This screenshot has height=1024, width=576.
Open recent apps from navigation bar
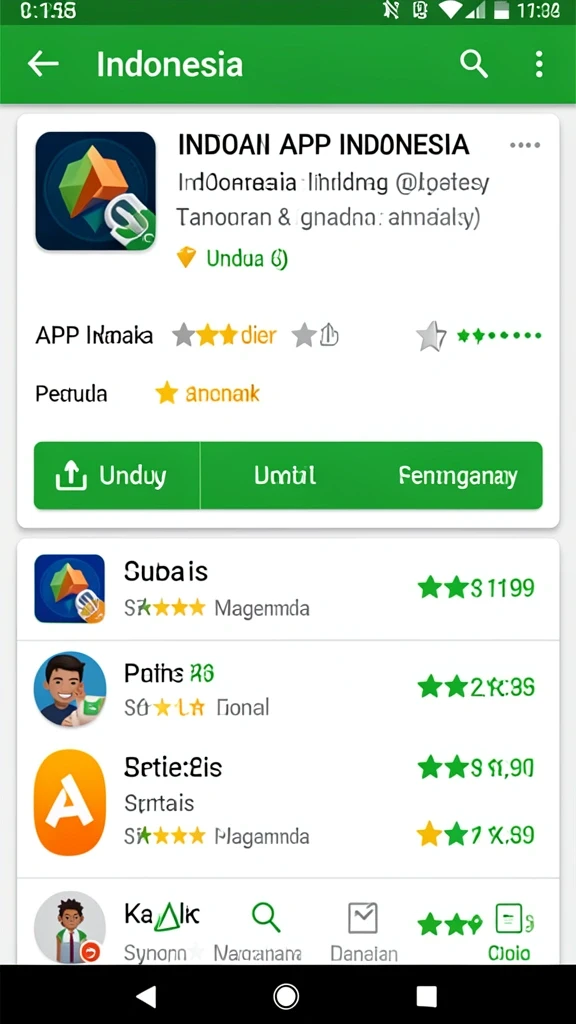[426, 996]
